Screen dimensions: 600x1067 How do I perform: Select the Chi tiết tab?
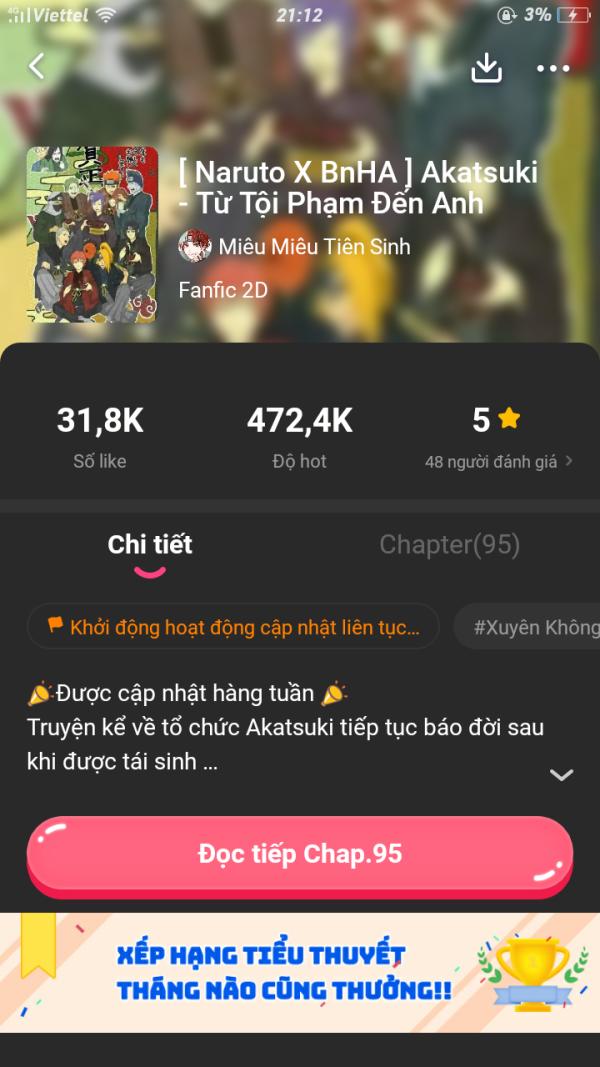150,545
